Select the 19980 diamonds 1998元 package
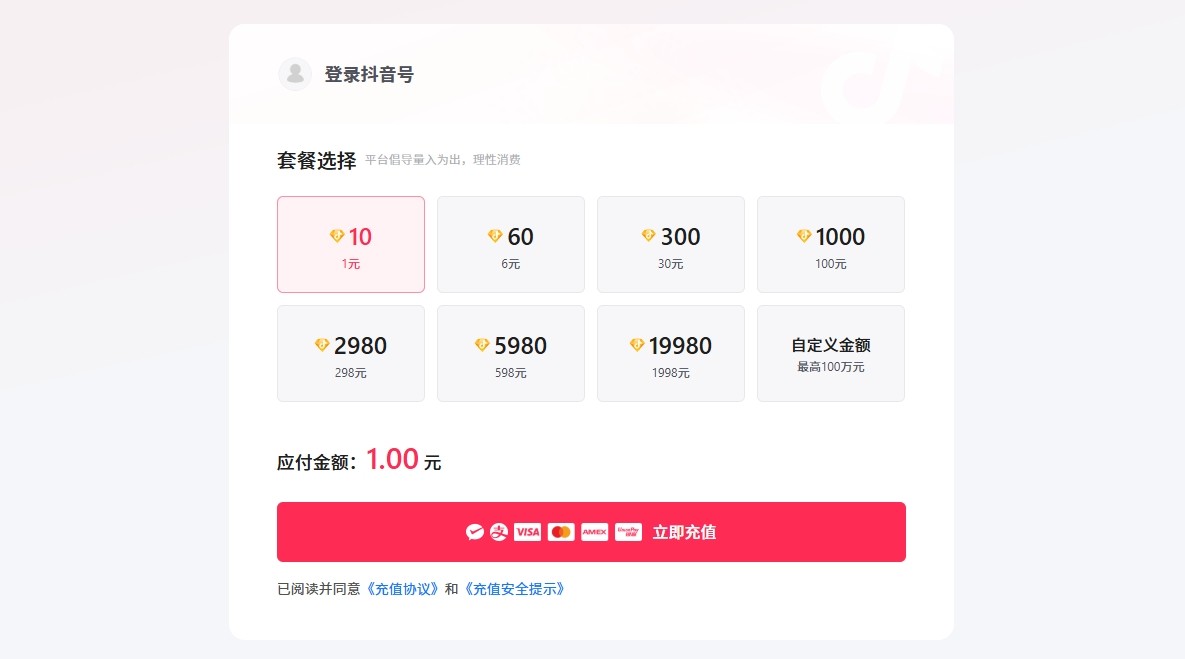This screenshot has width=1185, height=659. click(x=671, y=354)
